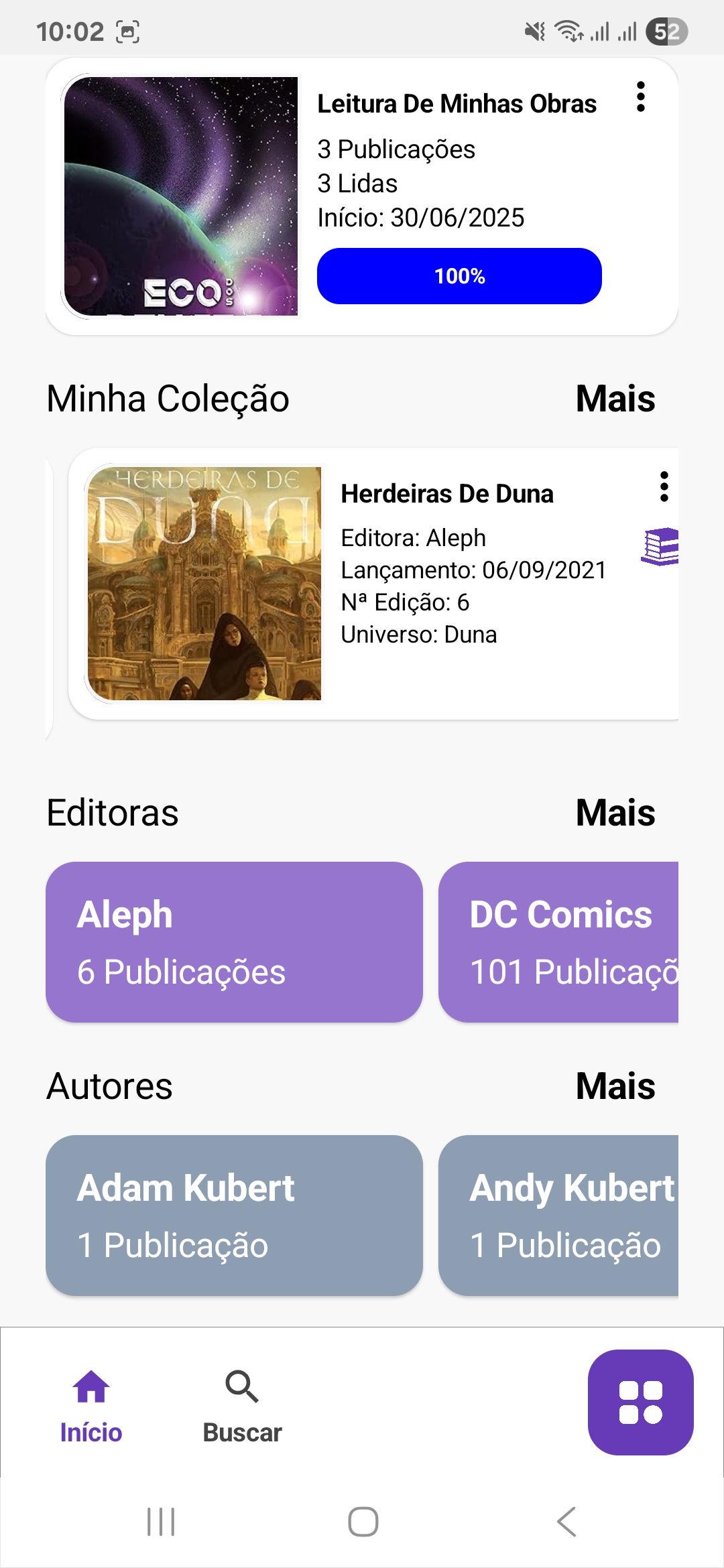724x1568 pixels.
Task: See more Autores
Action: tap(615, 1087)
